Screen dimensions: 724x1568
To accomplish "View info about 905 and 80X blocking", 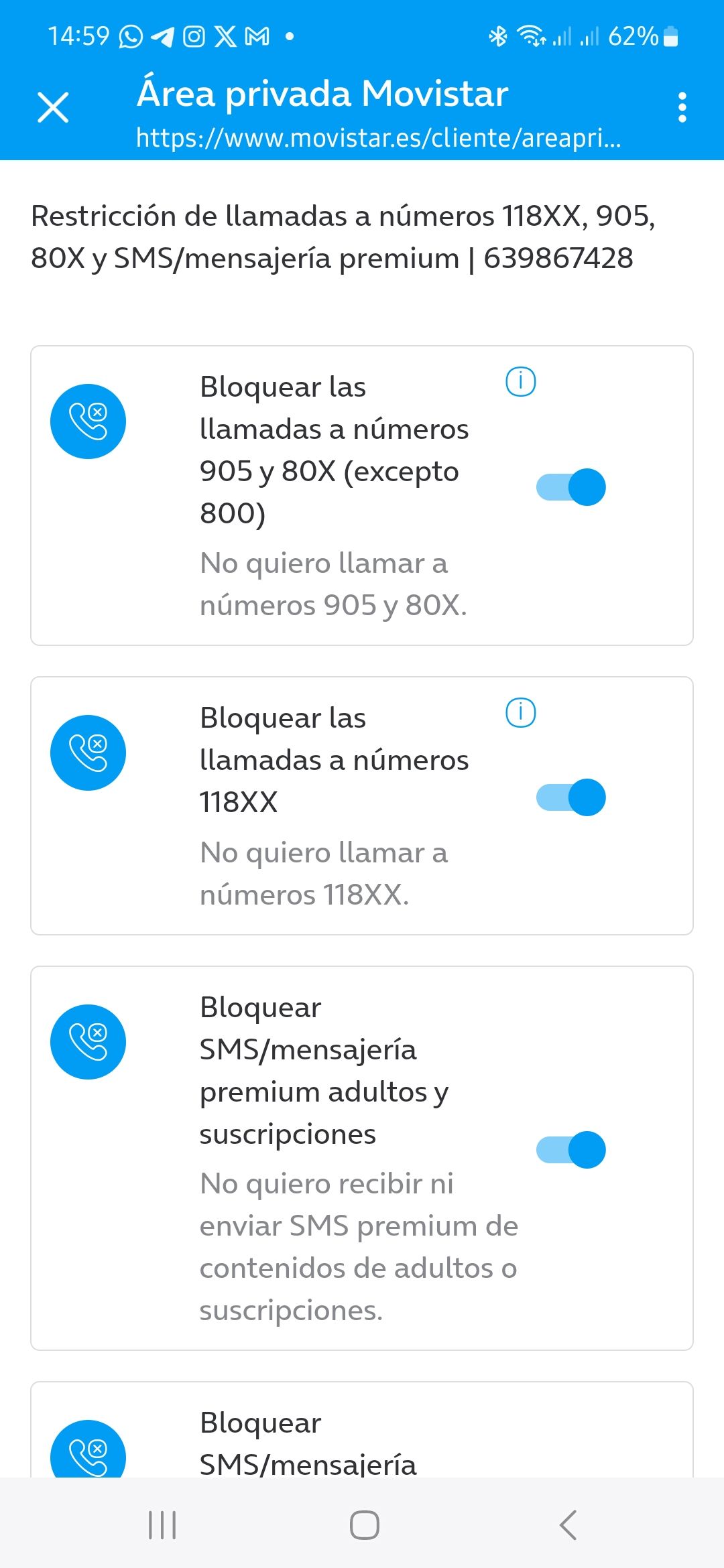I will pos(520,382).
